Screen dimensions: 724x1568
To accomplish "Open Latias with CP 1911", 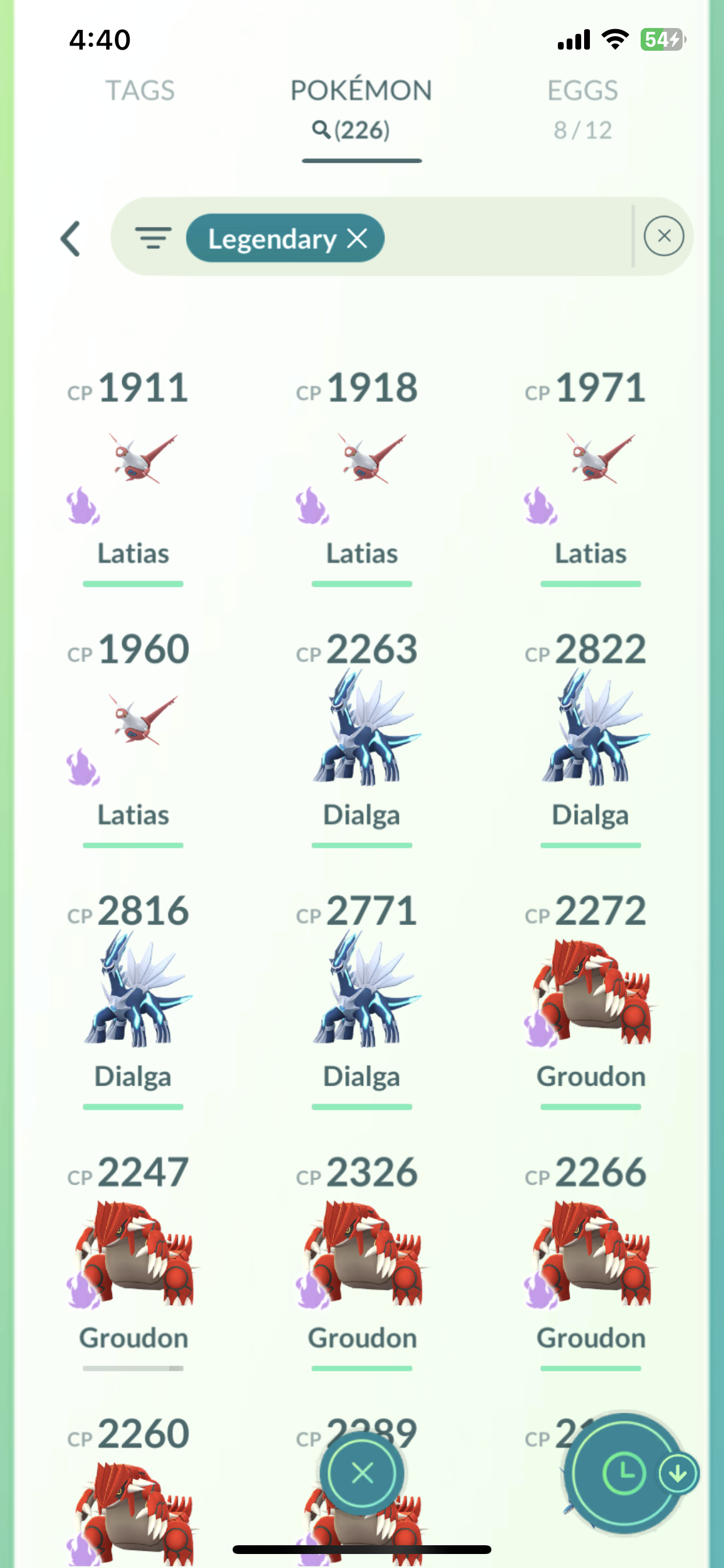I will 134,468.
